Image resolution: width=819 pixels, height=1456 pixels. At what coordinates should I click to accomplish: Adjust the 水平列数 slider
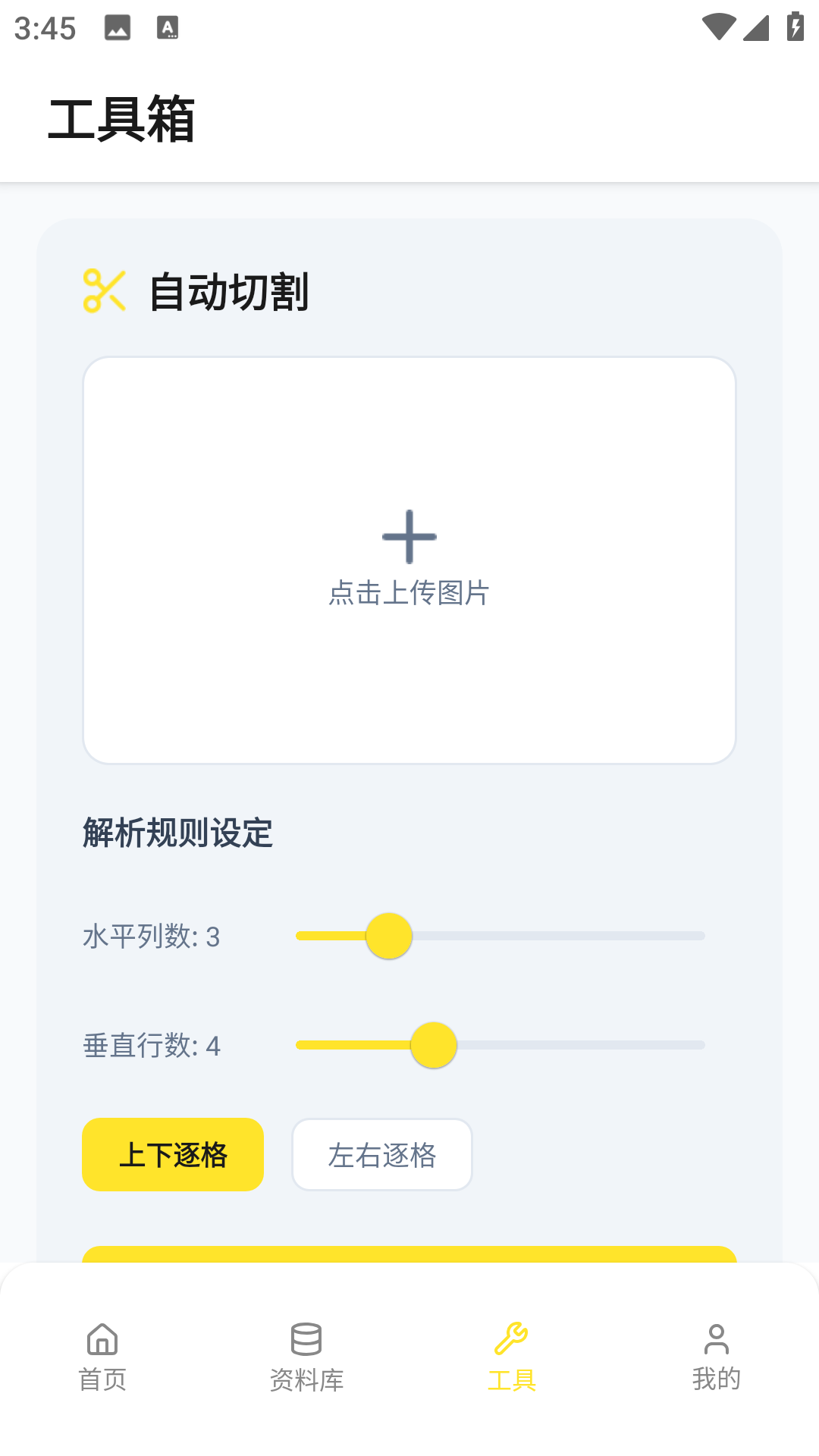click(x=389, y=936)
